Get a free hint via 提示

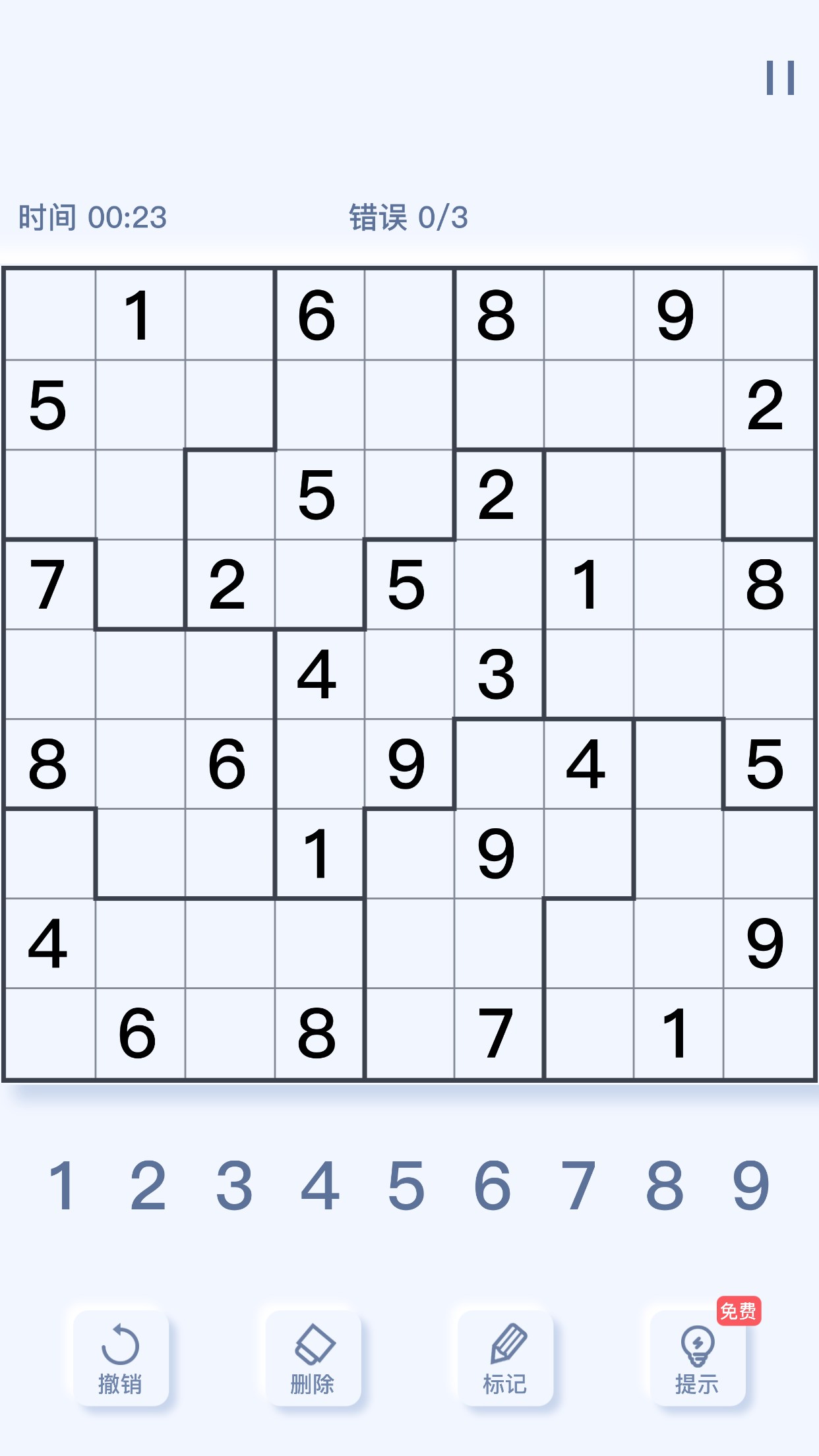[697, 1358]
